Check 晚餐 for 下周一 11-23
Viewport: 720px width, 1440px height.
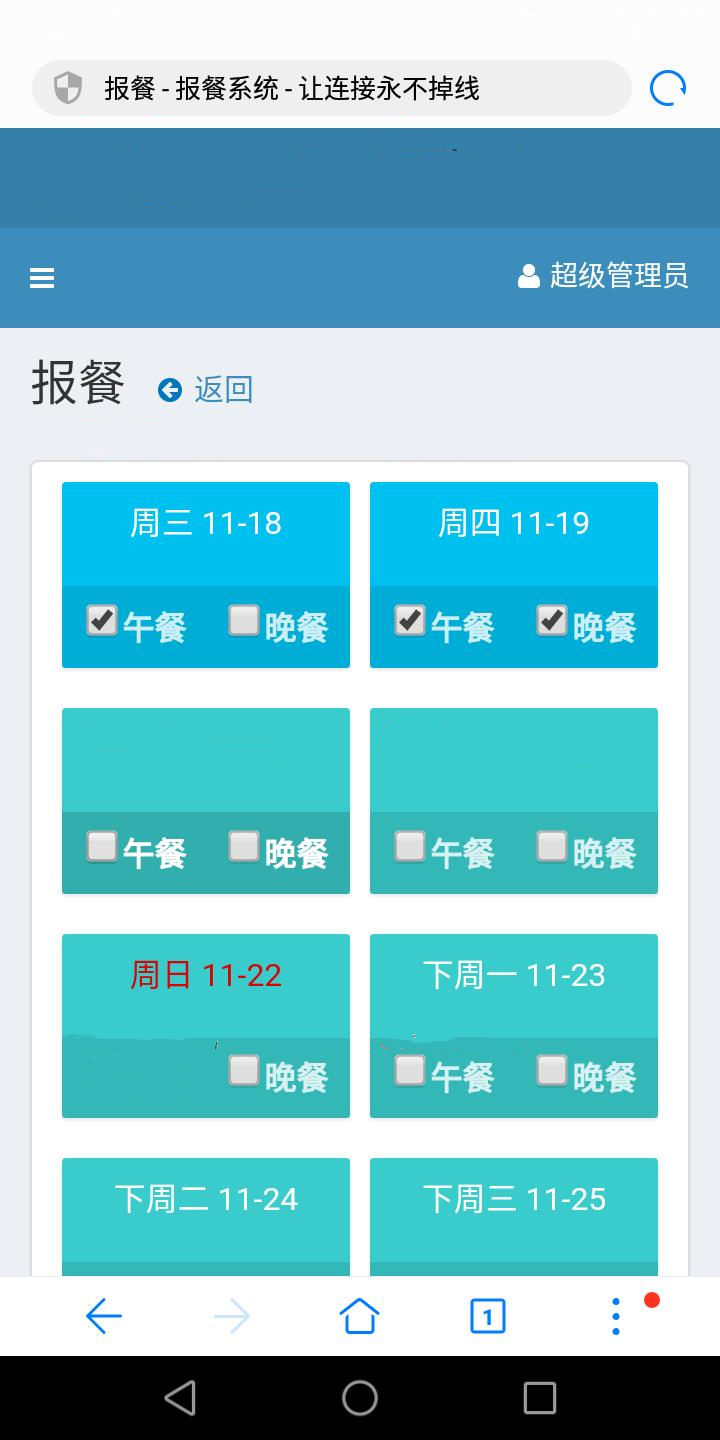[x=552, y=1071]
